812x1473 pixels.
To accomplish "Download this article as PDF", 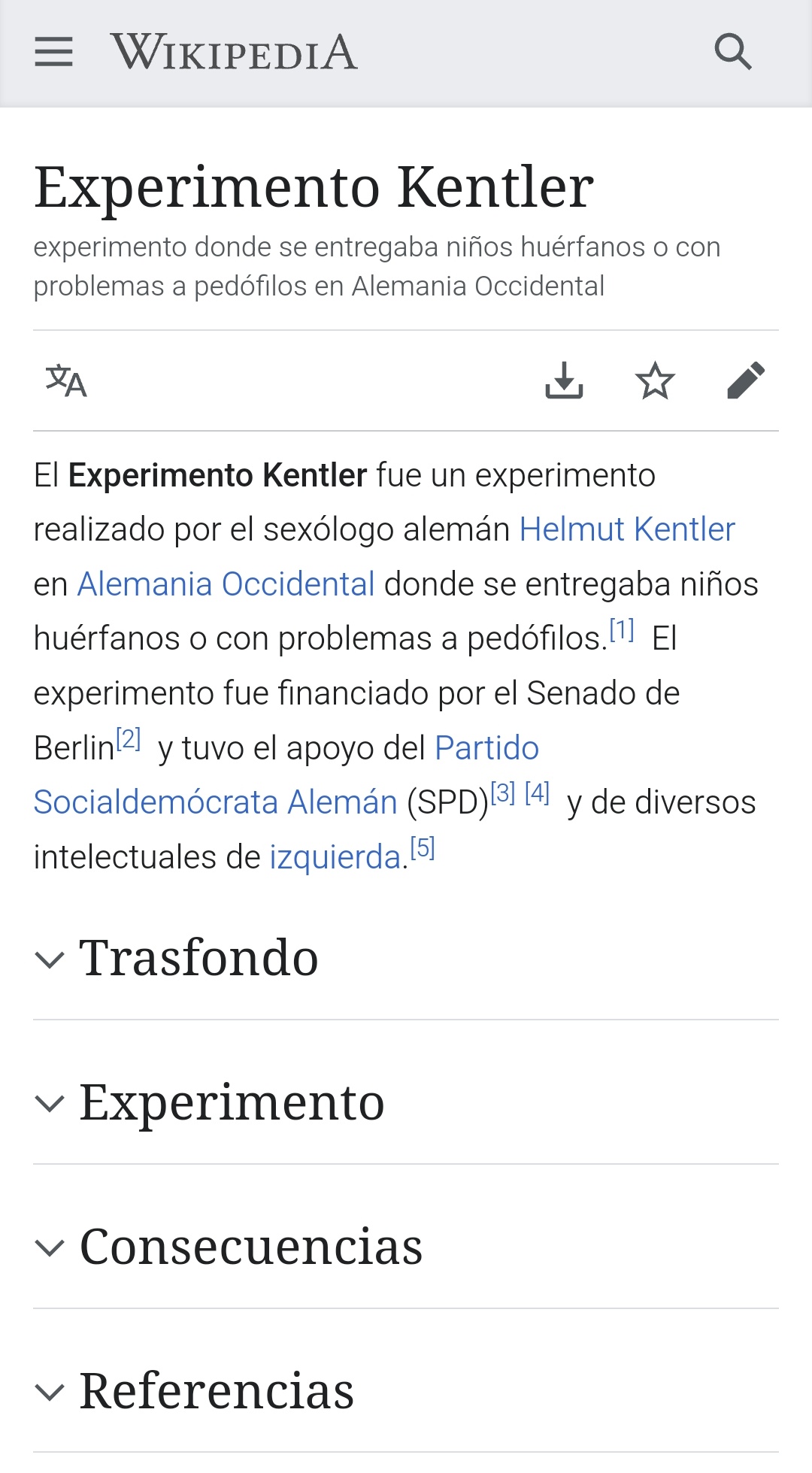I will point(564,380).
